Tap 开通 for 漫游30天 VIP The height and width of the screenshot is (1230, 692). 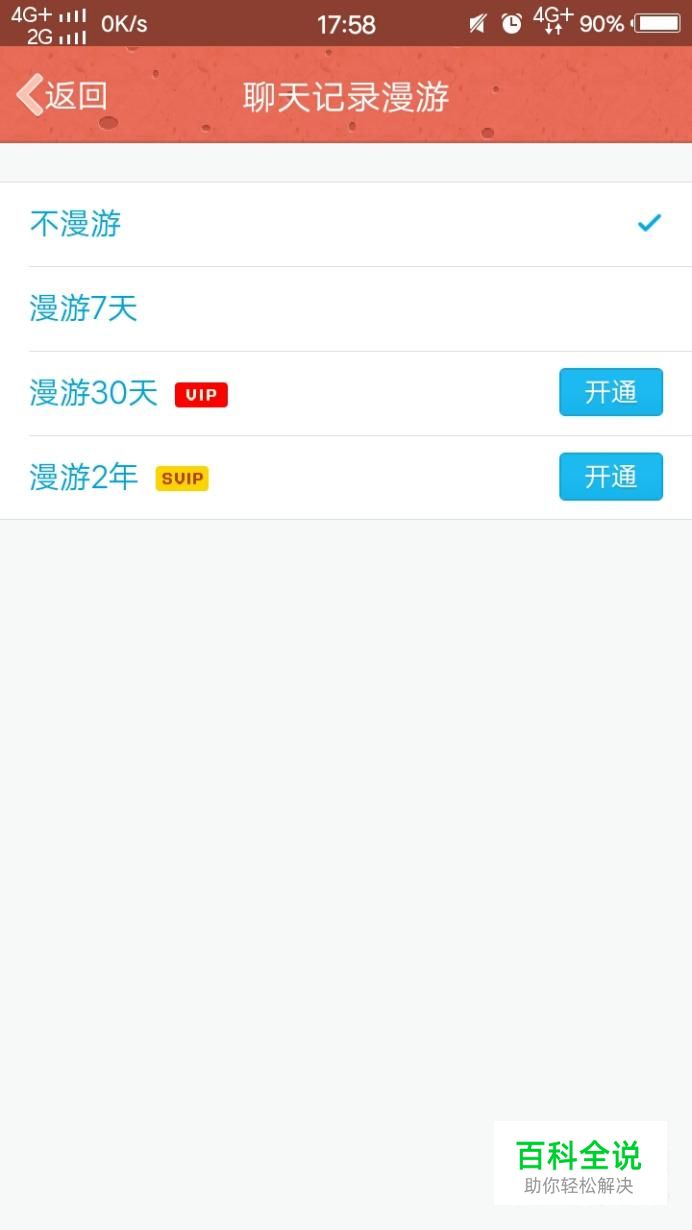pyautogui.click(x=610, y=392)
